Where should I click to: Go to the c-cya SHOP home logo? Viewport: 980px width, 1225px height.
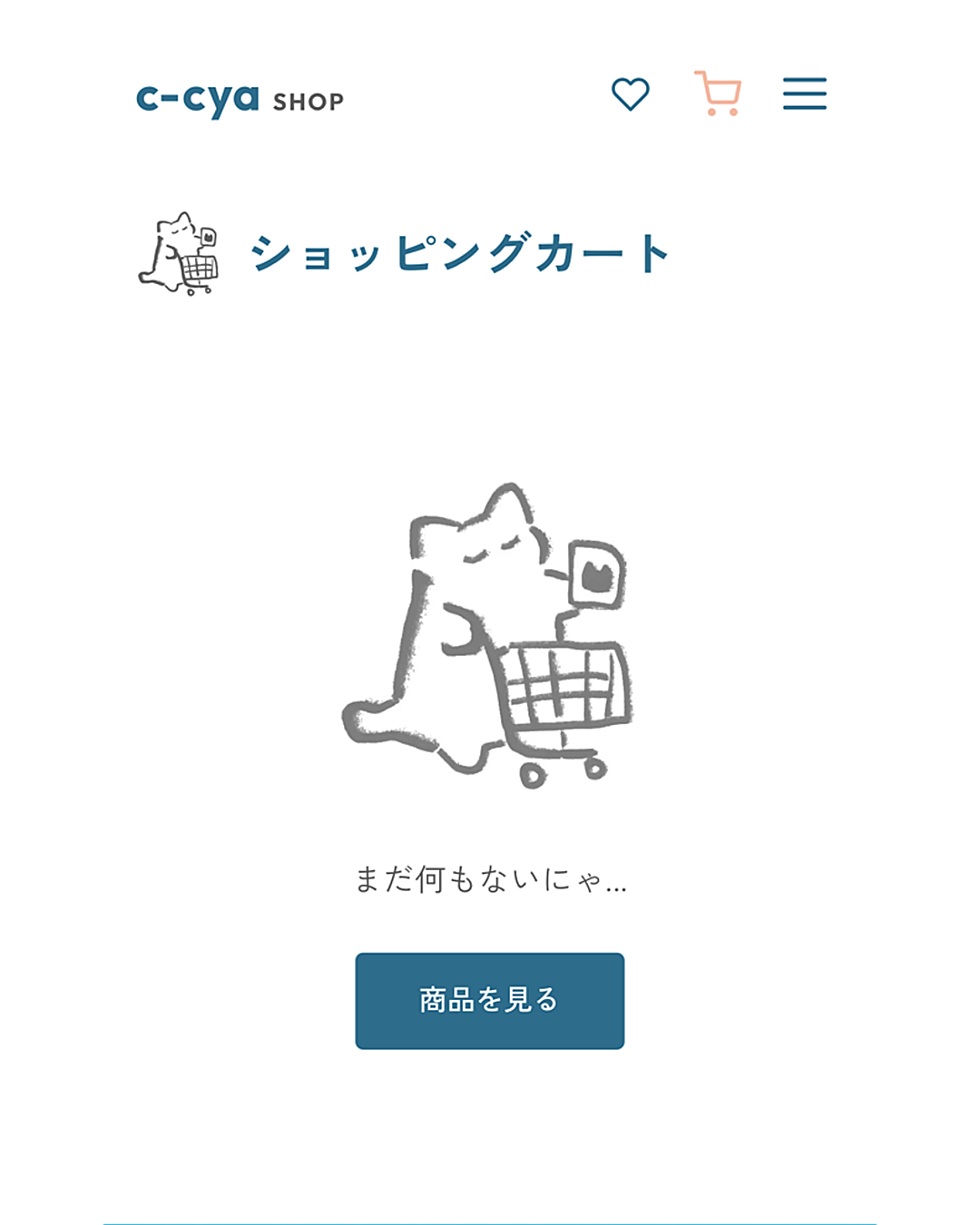click(240, 99)
